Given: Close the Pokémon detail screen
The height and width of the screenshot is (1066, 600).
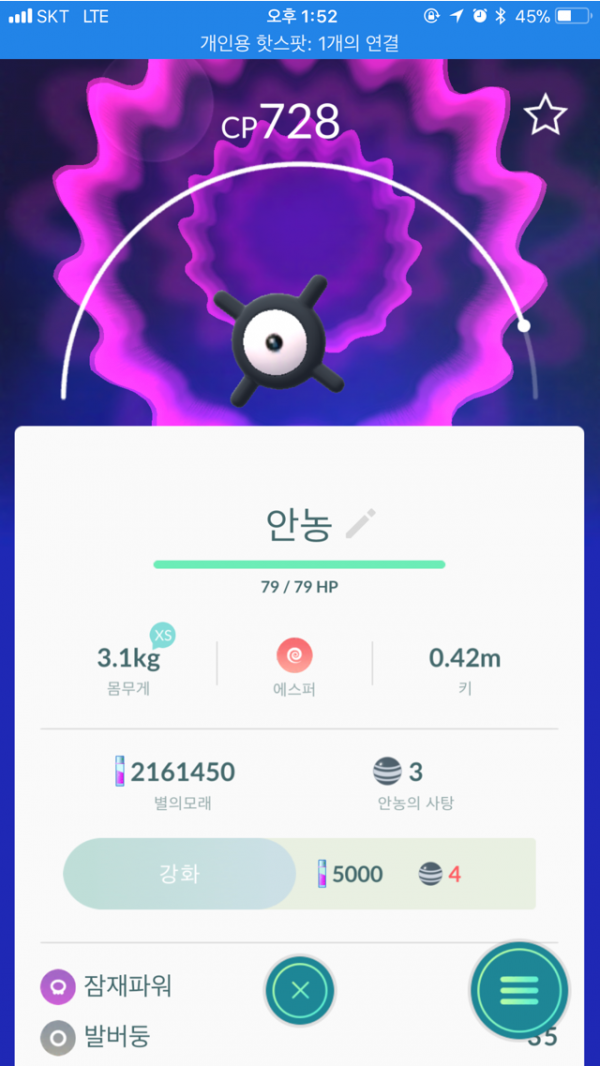Looking at the screenshot, I should coord(300,991).
